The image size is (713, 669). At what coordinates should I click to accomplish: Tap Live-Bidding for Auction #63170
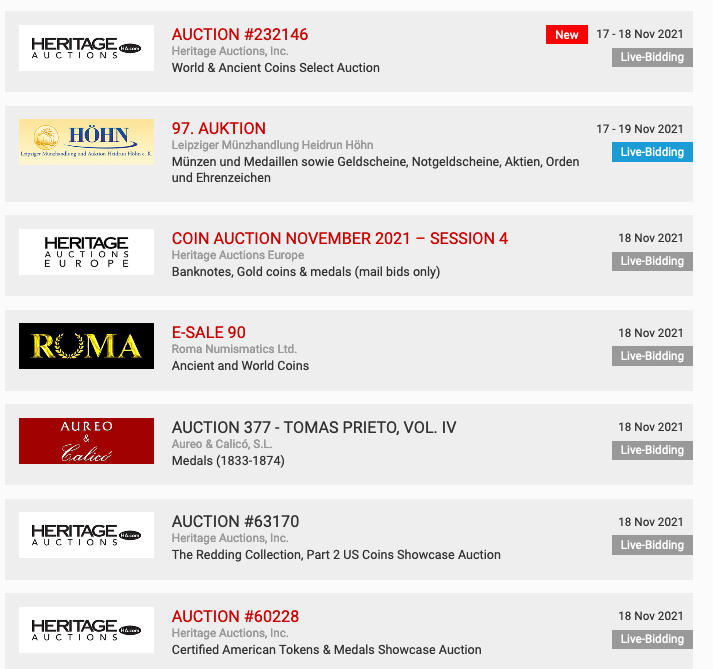pyautogui.click(x=652, y=545)
